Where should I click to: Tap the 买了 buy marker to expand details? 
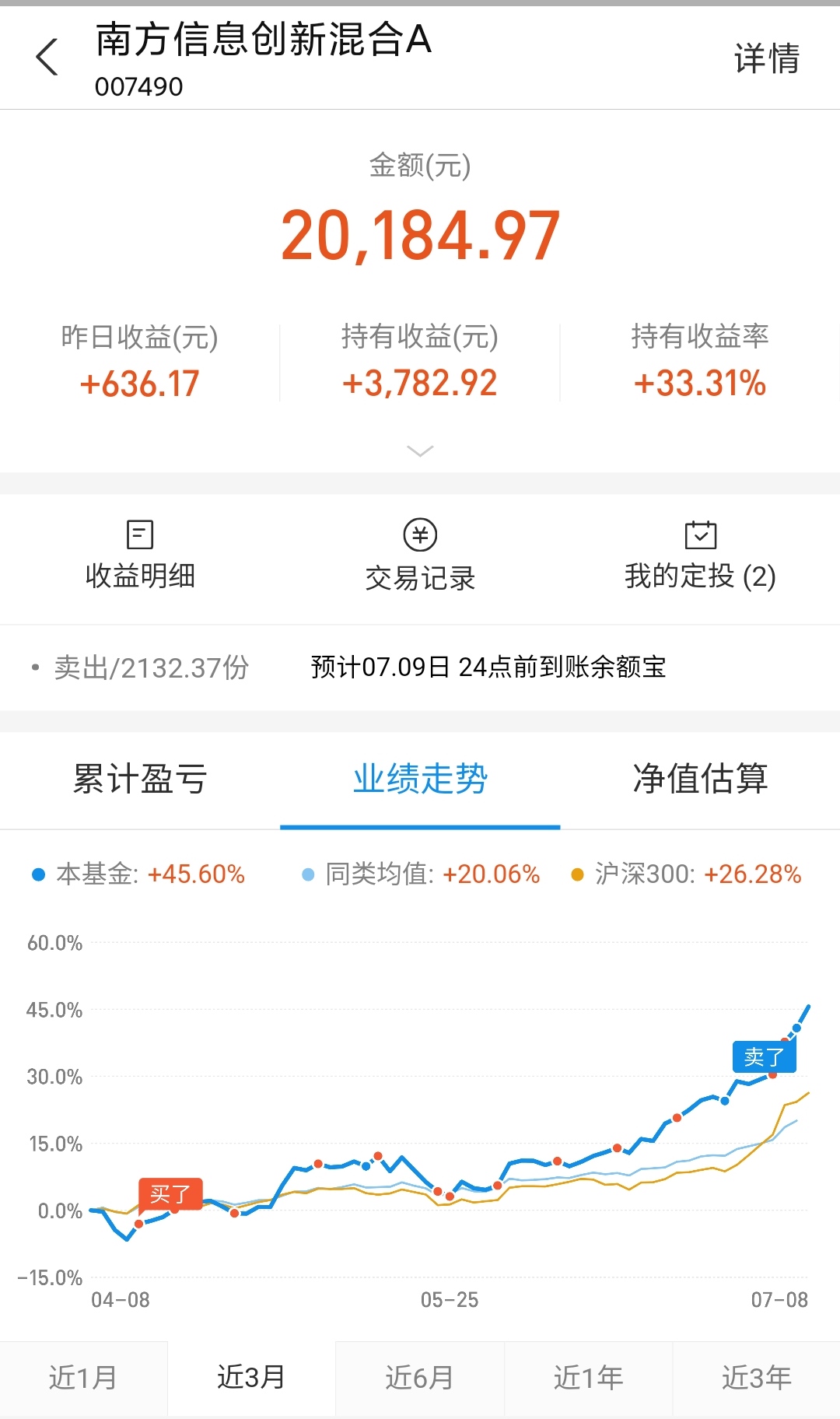click(173, 1194)
